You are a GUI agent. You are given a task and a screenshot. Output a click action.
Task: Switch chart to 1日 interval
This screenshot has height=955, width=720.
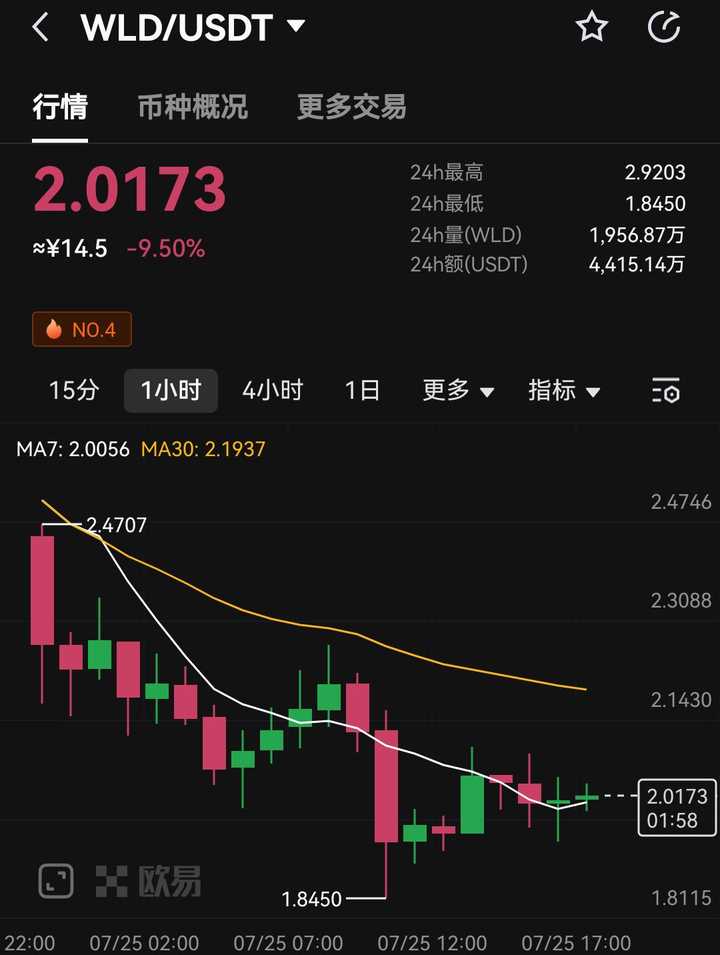coord(362,390)
